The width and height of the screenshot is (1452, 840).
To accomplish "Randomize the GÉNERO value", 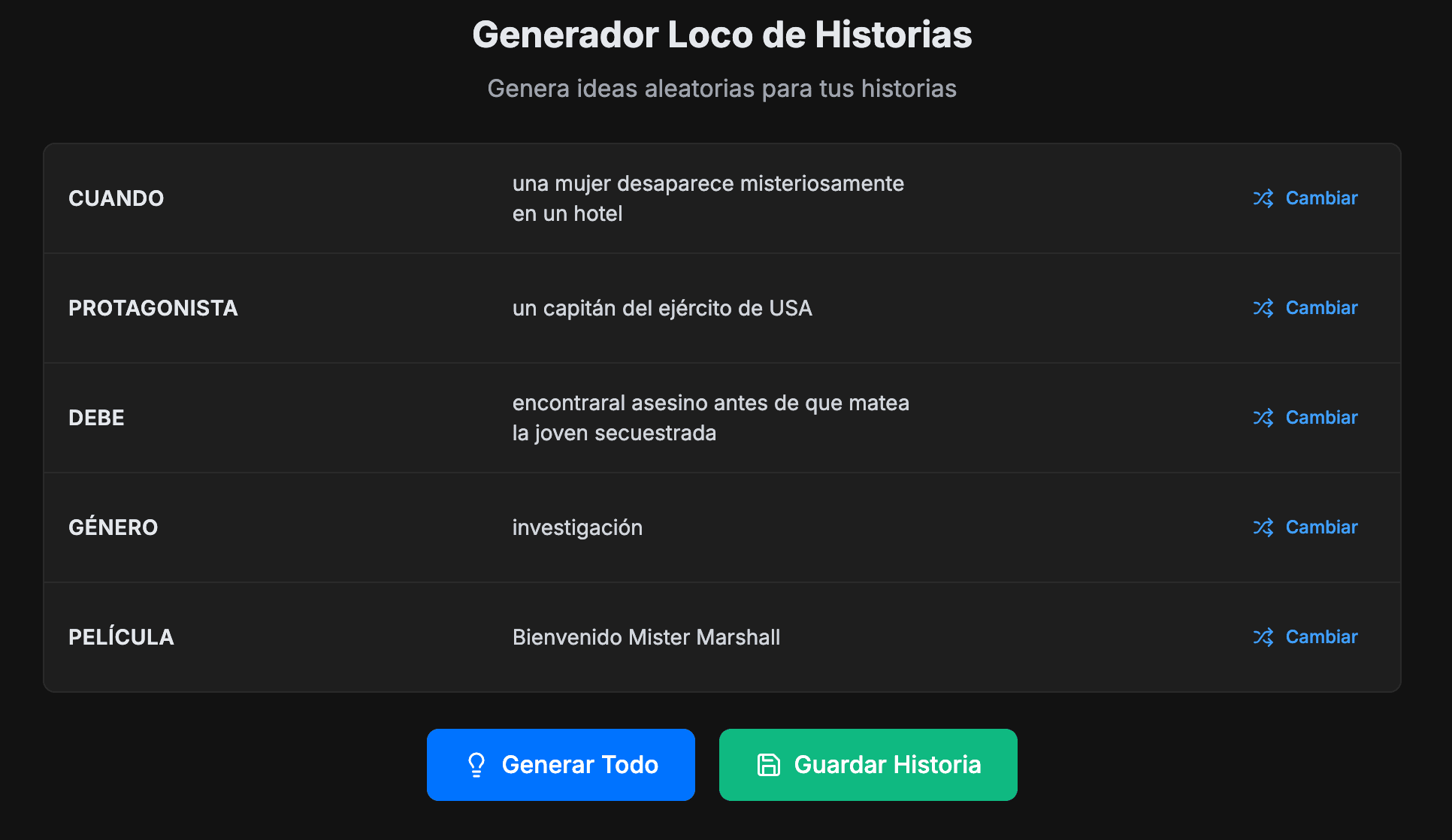I will click(1305, 527).
